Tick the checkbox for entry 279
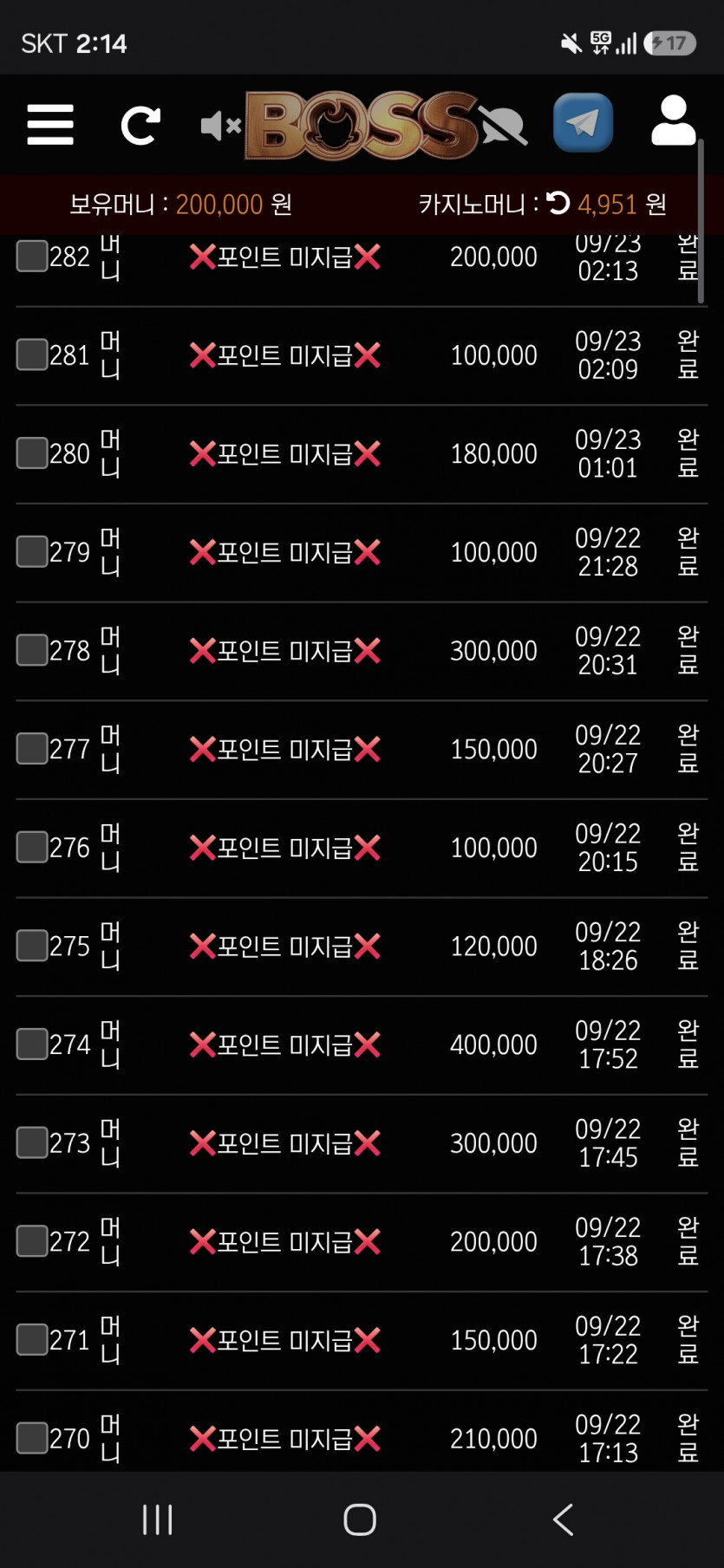This screenshot has height=1568, width=724. (x=32, y=551)
